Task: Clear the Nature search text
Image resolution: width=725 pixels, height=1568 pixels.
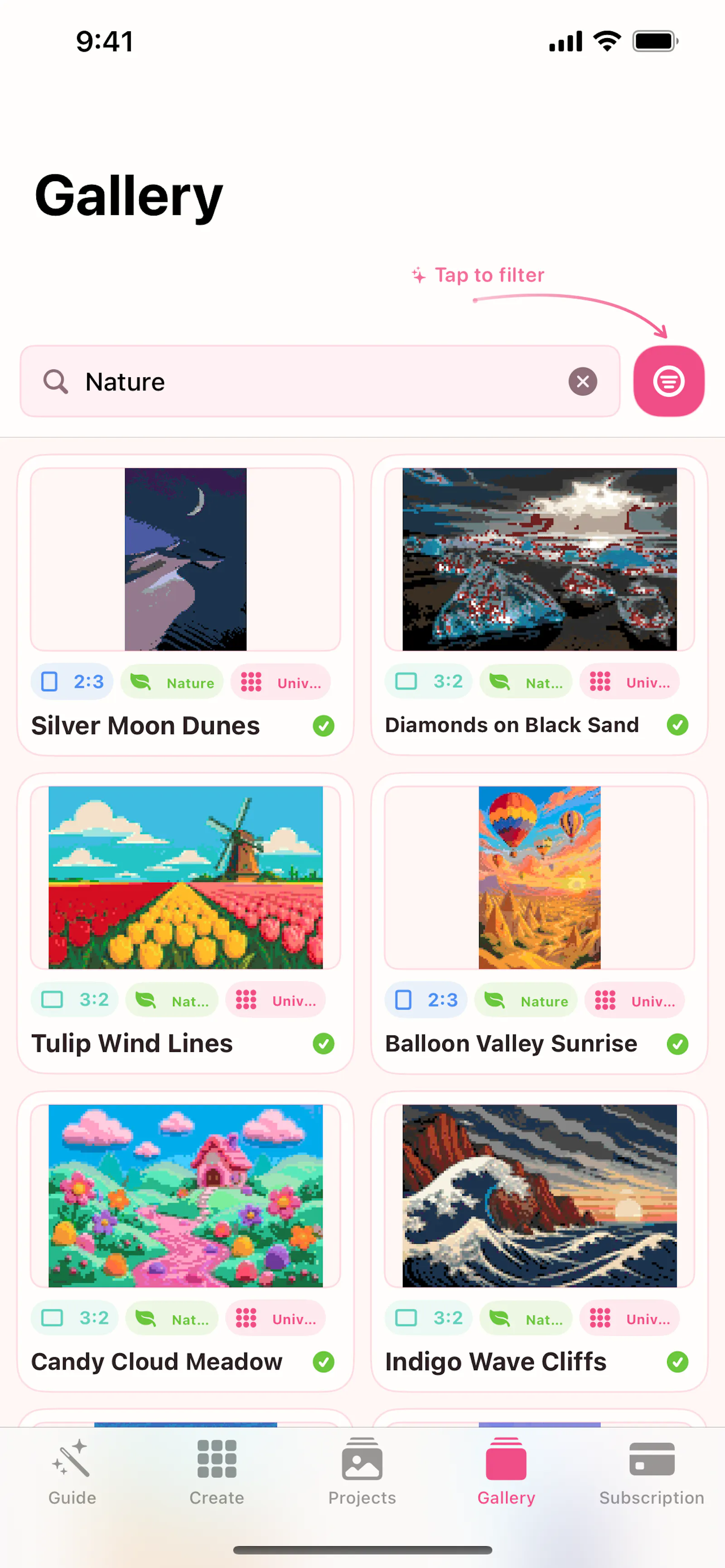Action: tap(583, 382)
